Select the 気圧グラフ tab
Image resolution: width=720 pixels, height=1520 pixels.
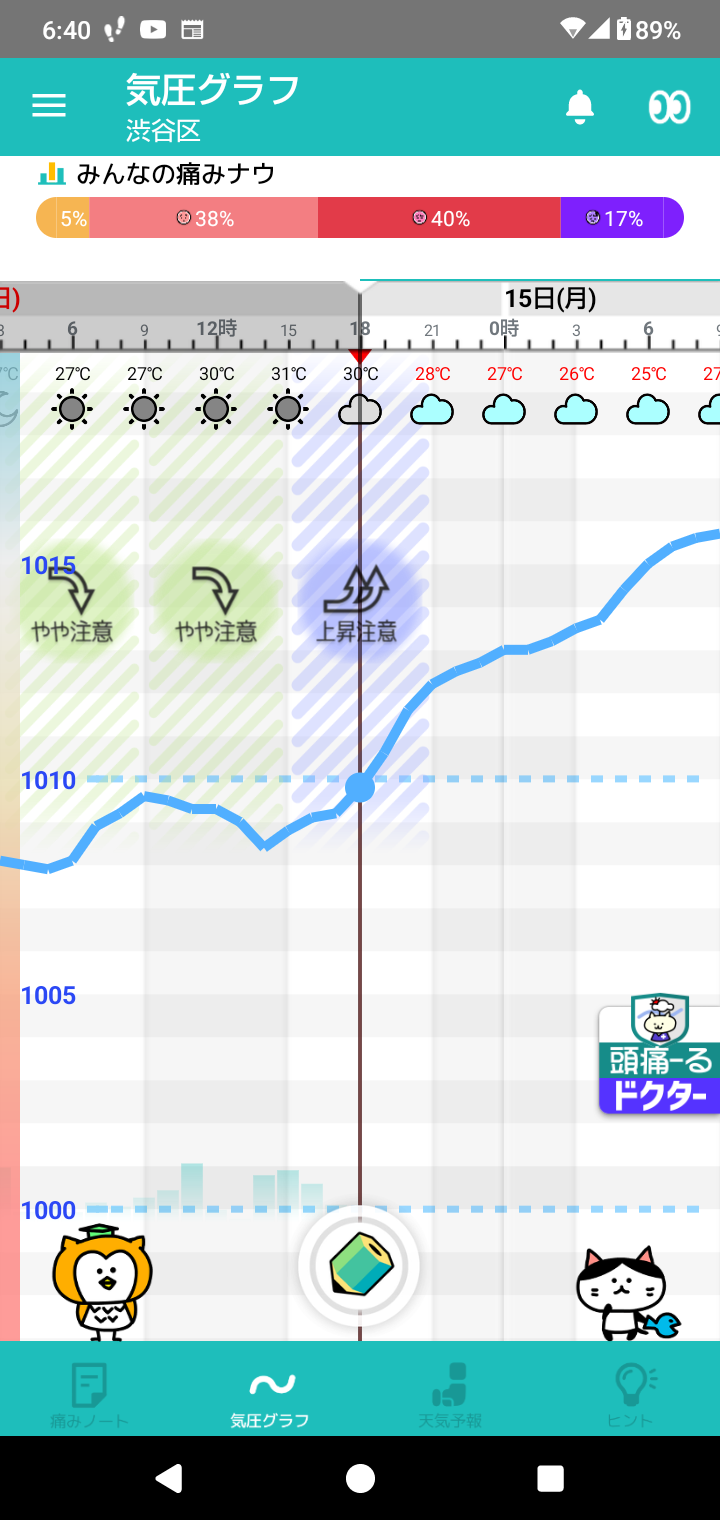click(x=270, y=1394)
